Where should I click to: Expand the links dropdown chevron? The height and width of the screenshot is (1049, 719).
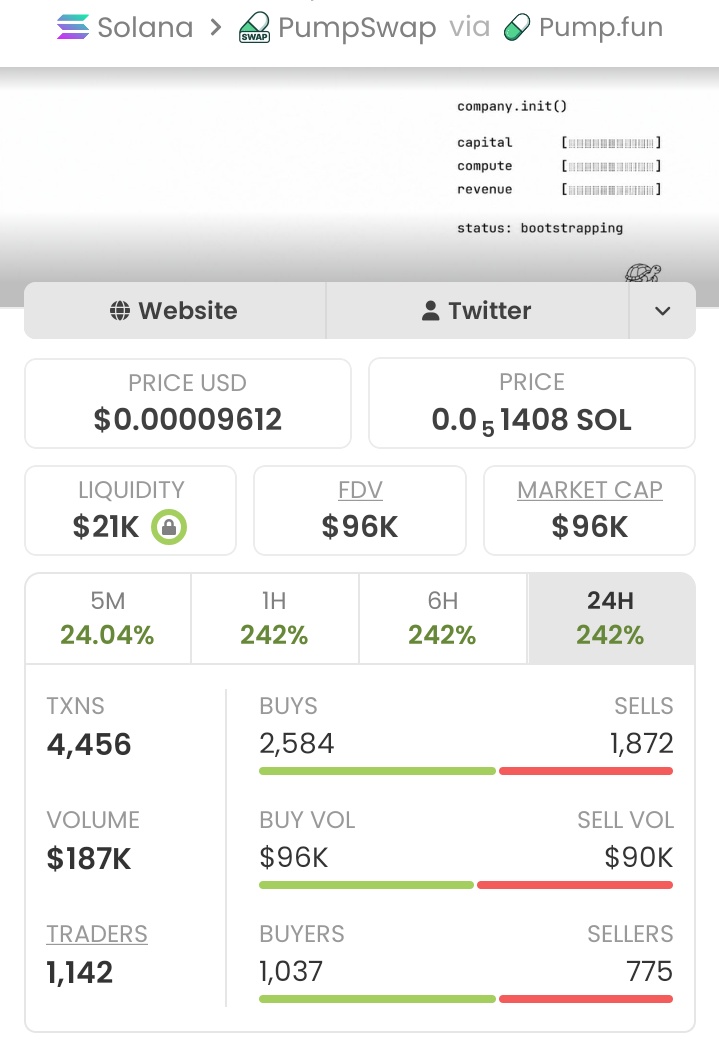point(662,310)
